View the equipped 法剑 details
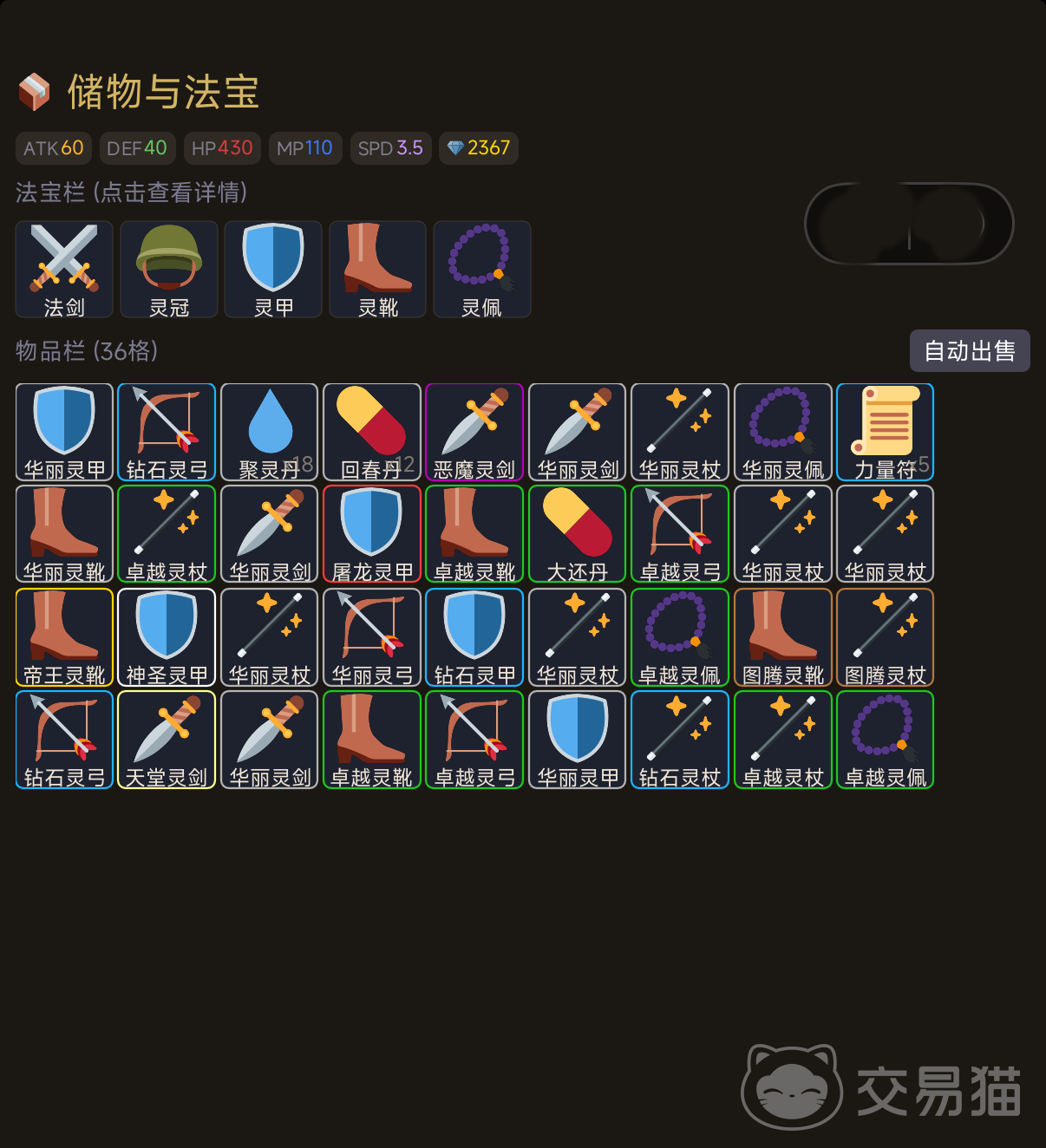This screenshot has height=1148, width=1046. [x=64, y=269]
